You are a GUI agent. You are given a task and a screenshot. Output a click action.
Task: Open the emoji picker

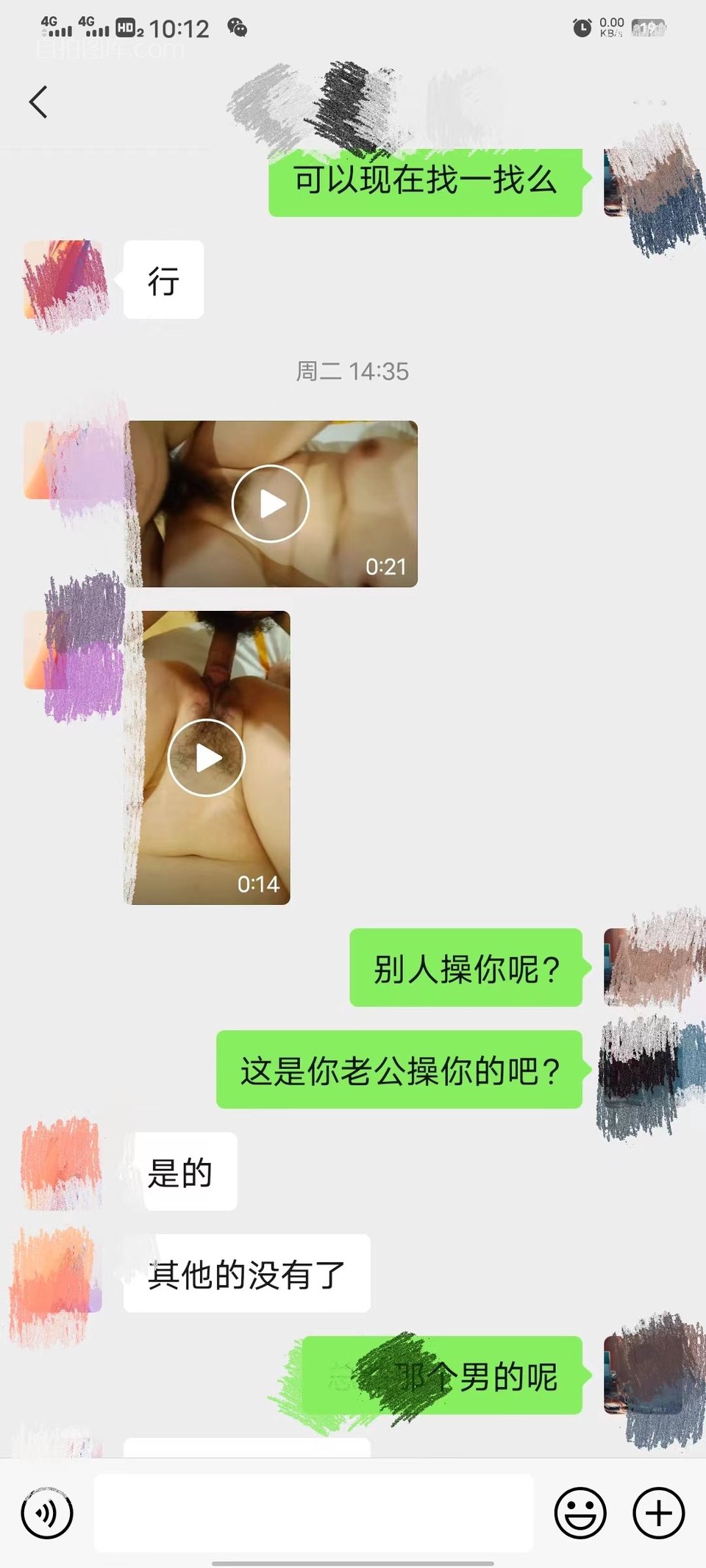click(x=580, y=1513)
